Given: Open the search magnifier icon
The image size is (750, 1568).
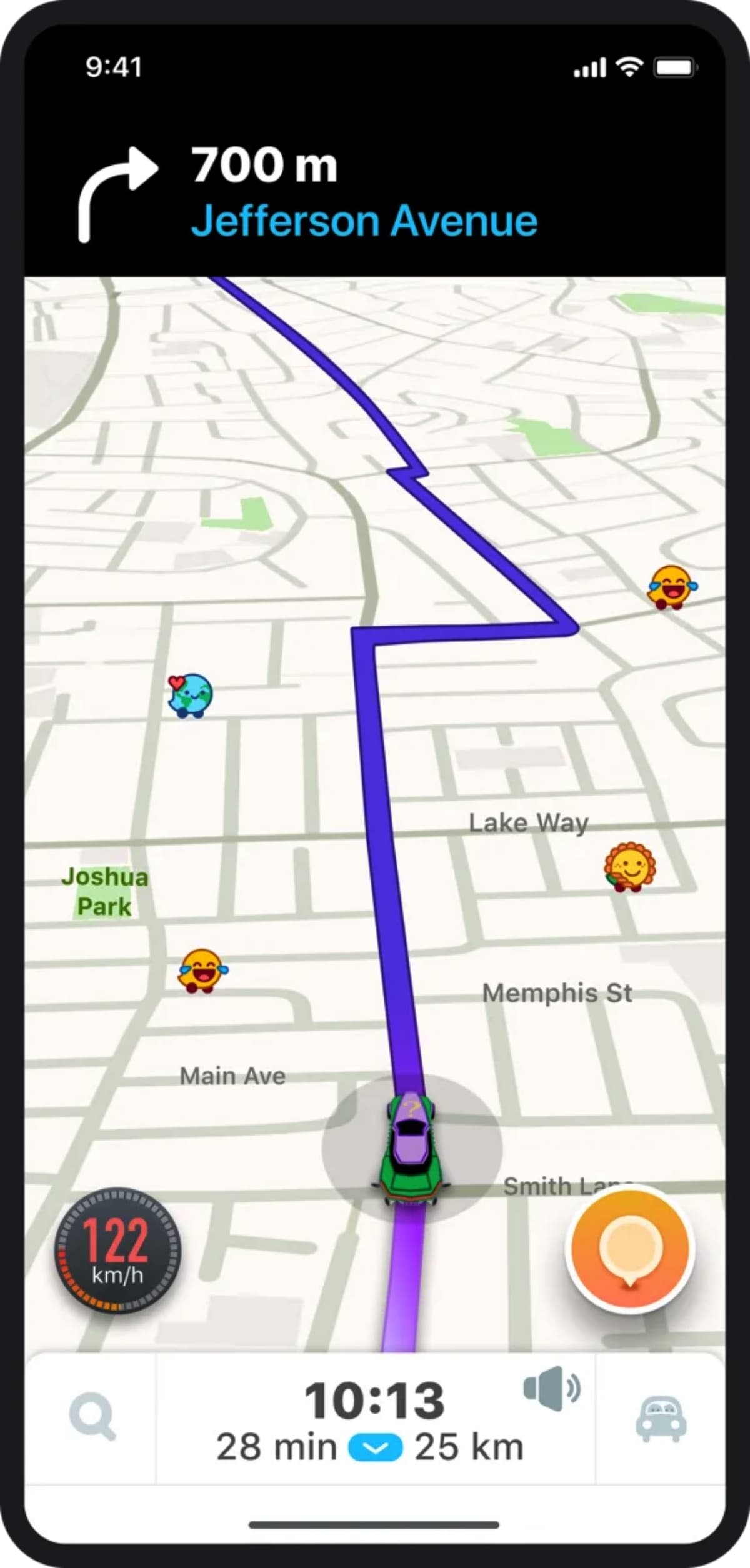Looking at the screenshot, I should tap(92, 1418).
